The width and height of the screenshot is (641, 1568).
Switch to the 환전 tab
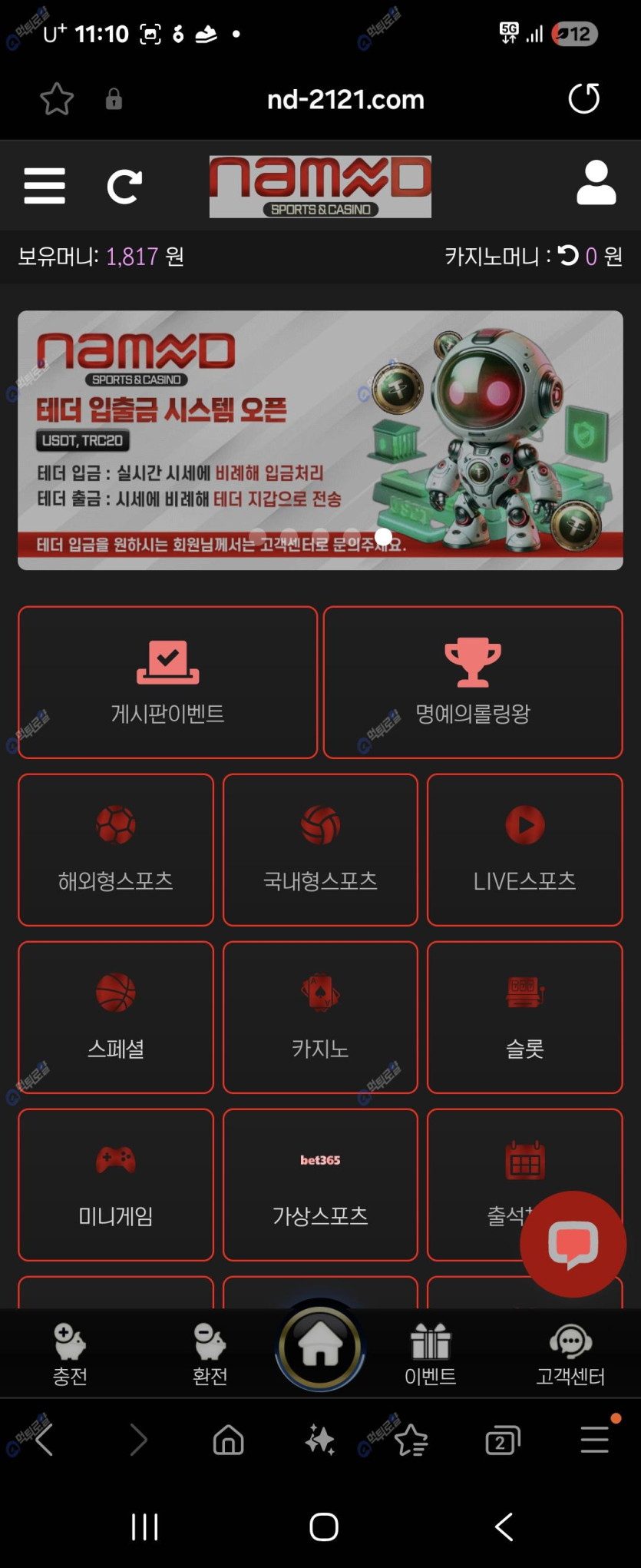tap(210, 1355)
